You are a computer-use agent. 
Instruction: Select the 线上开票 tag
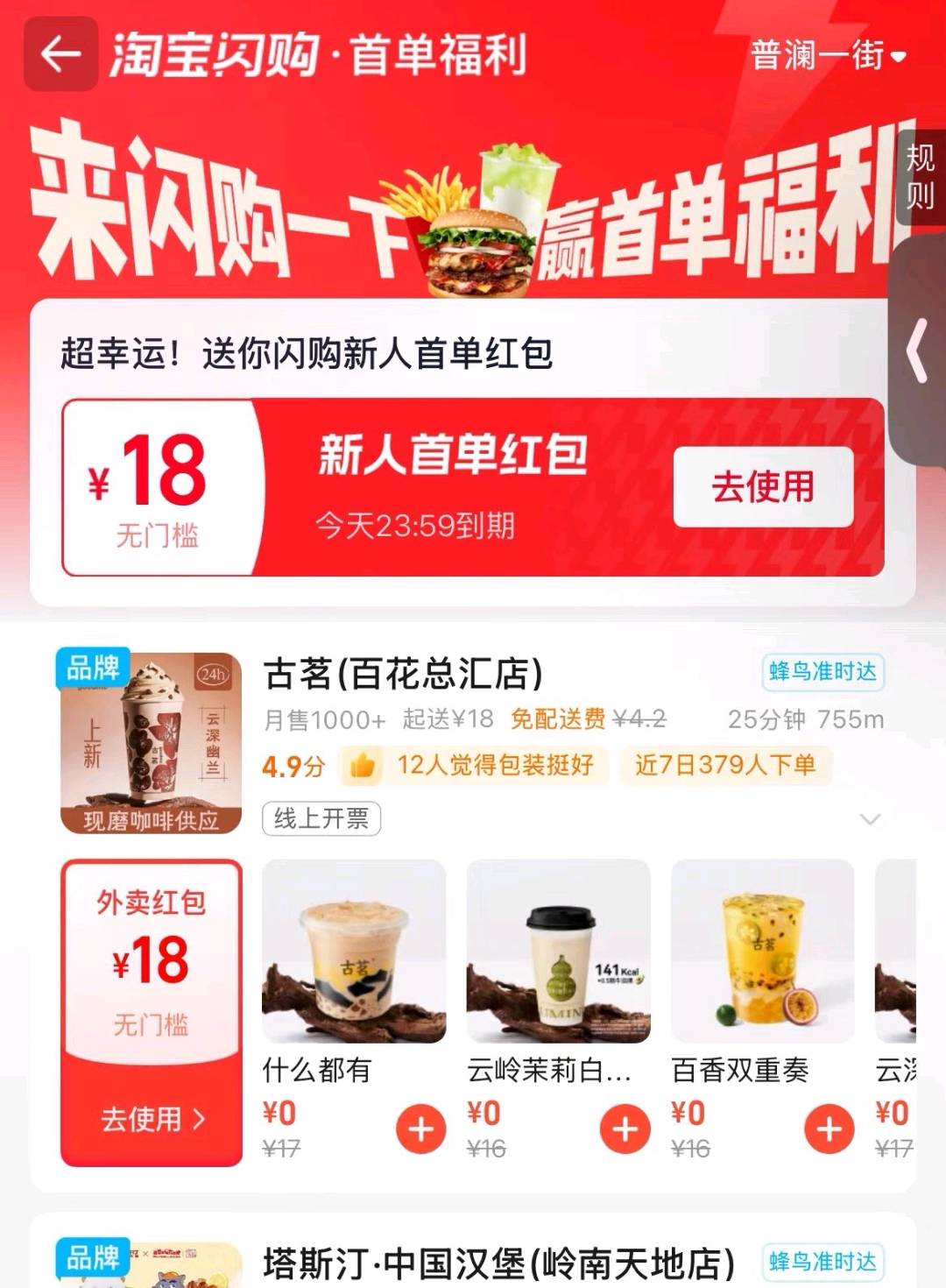pos(320,819)
